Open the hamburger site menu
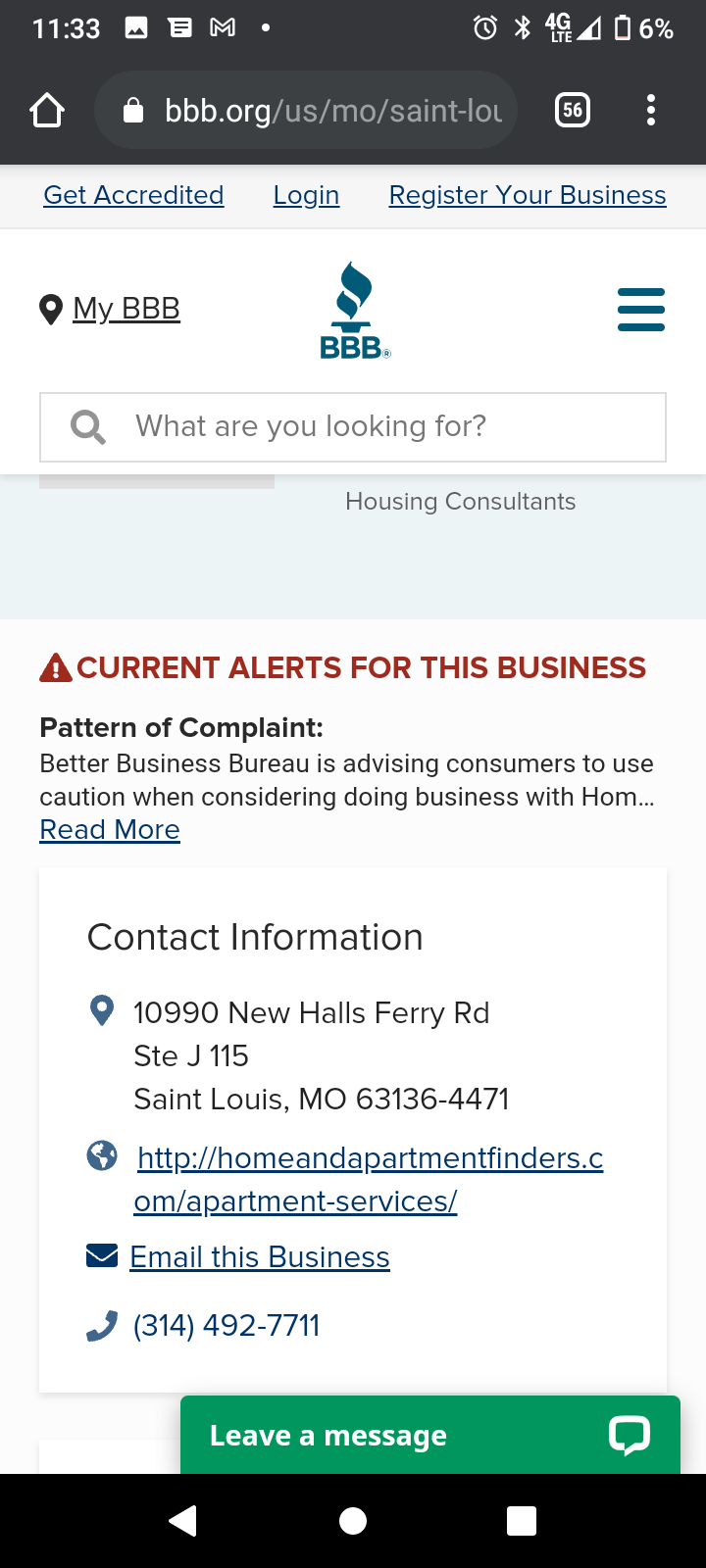The image size is (706, 1568). pos(641,310)
